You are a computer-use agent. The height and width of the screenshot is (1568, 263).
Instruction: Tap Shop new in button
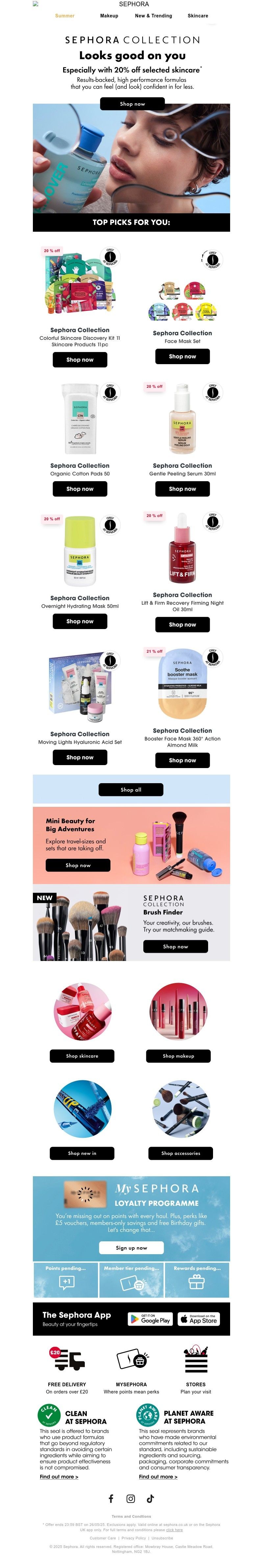[x=82, y=1153]
